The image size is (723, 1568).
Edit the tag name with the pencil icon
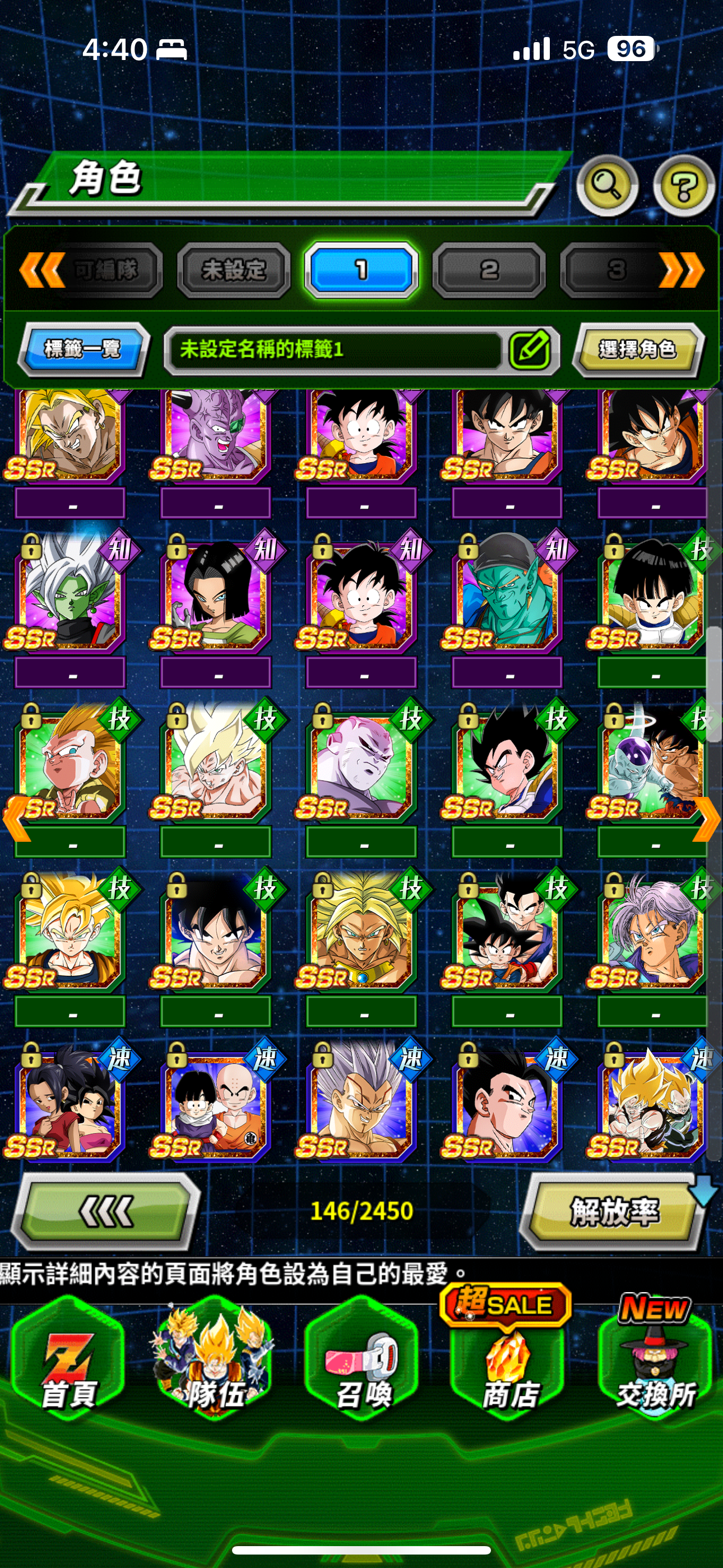[530, 349]
